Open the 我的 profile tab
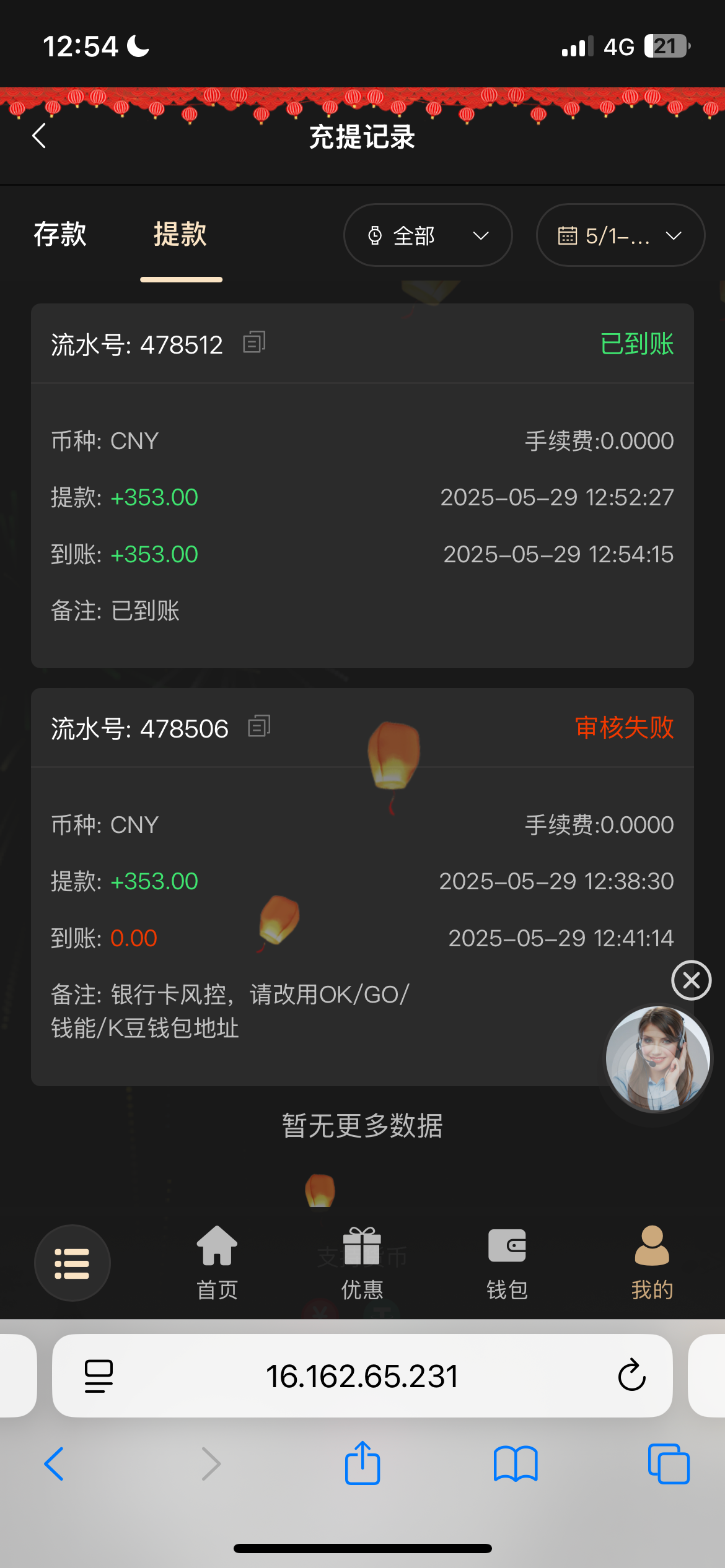Image resolution: width=725 pixels, height=1568 pixels. [652, 1263]
